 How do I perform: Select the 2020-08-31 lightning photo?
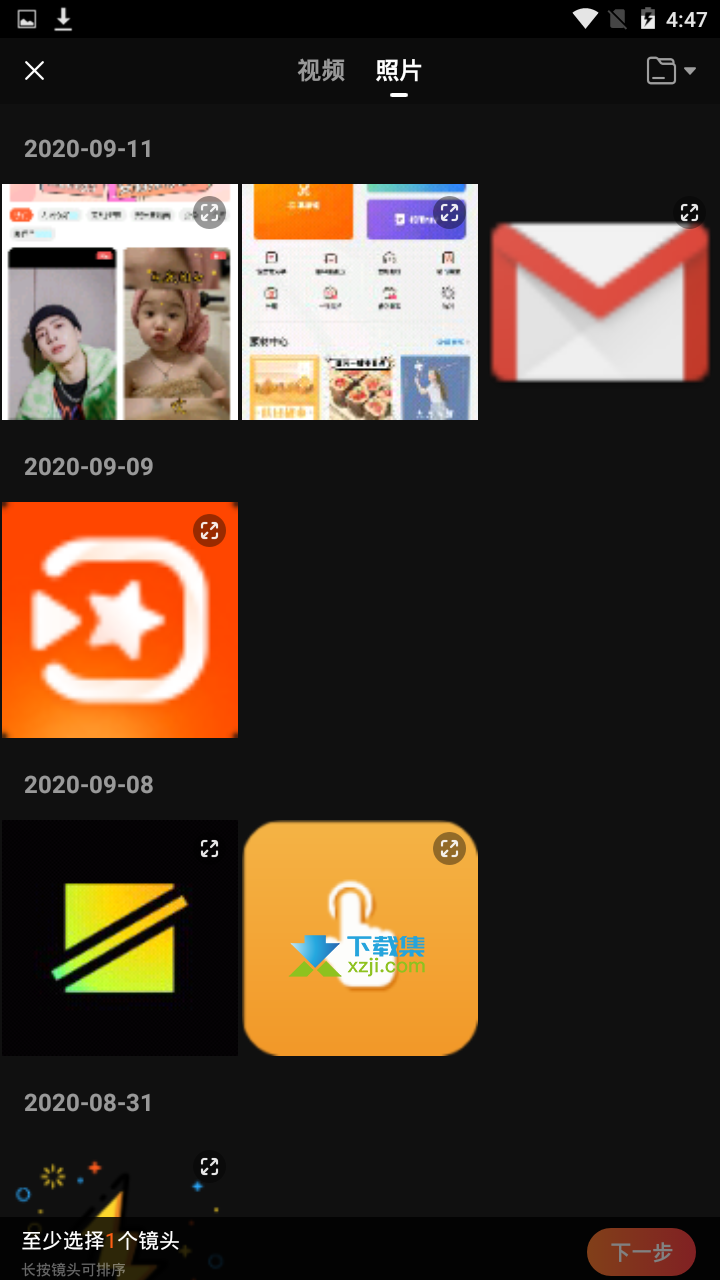tap(120, 1178)
